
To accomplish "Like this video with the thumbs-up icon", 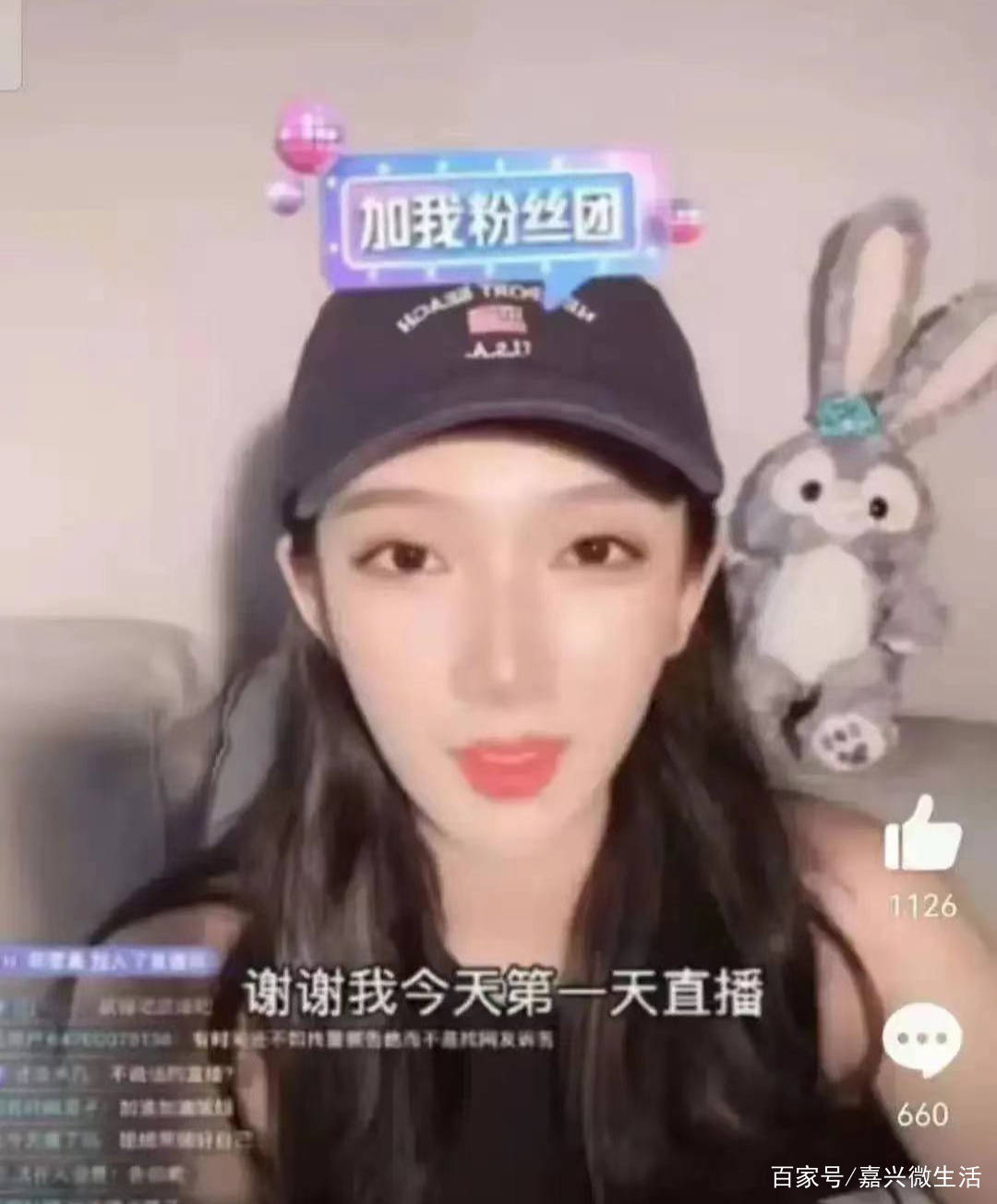I will coord(922,834).
